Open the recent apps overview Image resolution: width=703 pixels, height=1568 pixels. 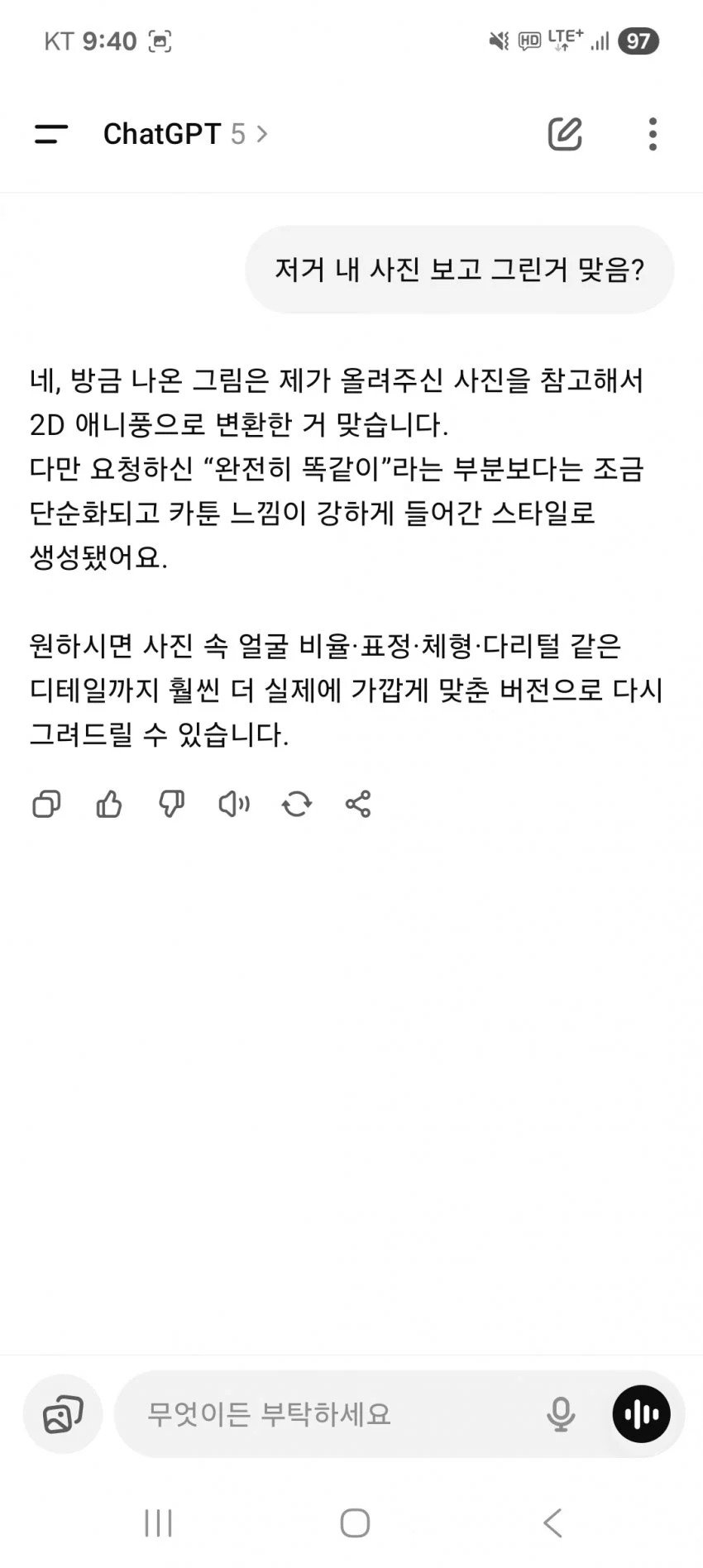coord(158,1523)
